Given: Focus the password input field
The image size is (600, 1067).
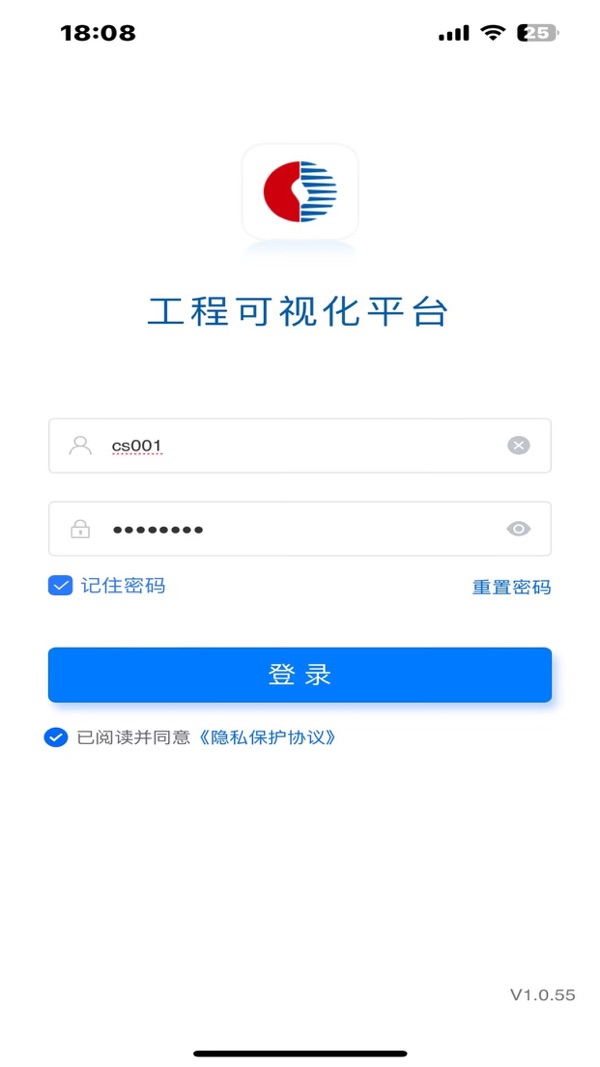Looking at the screenshot, I should coord(299,529).
